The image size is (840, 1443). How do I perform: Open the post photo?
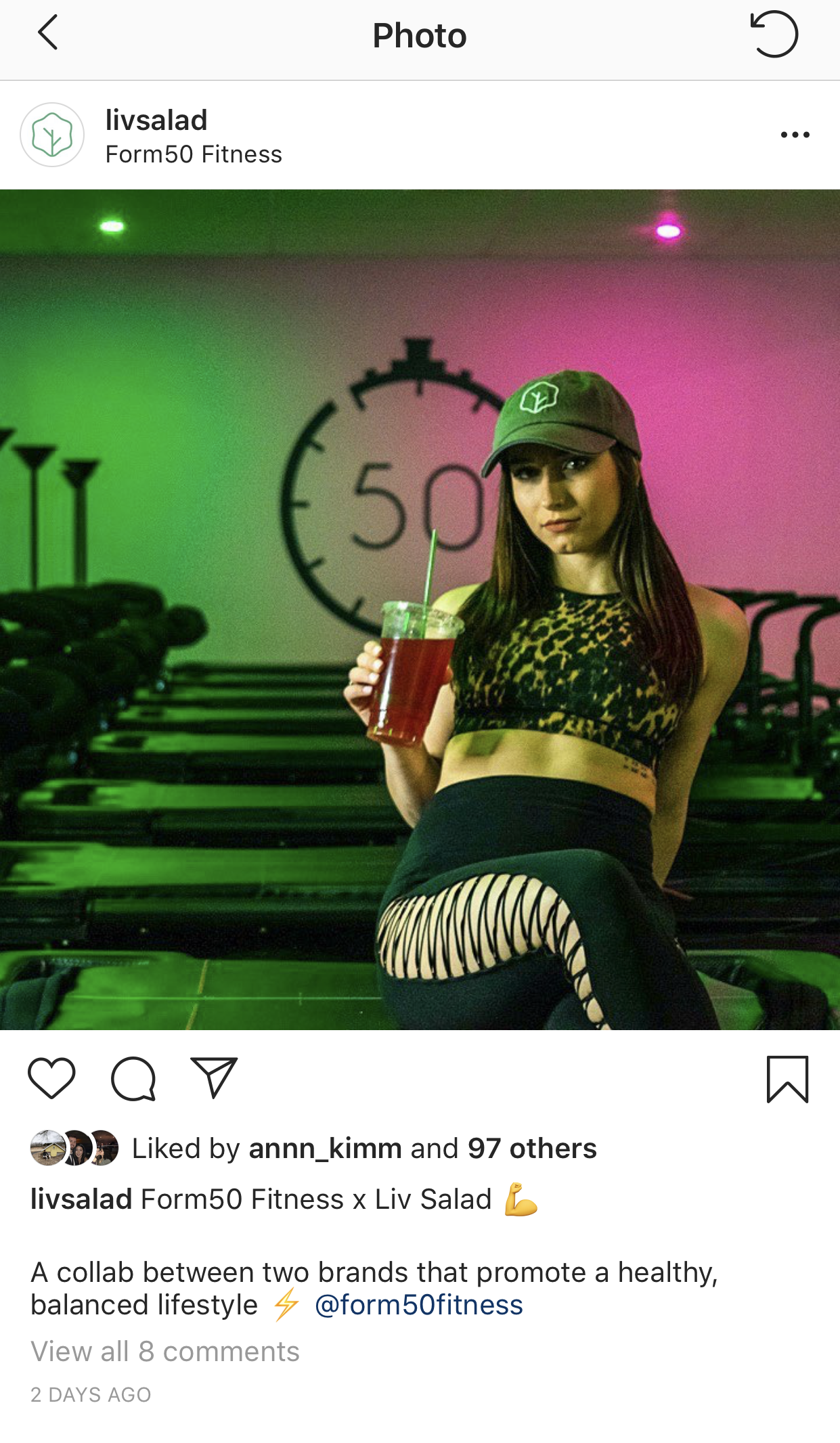pos(420,609)
